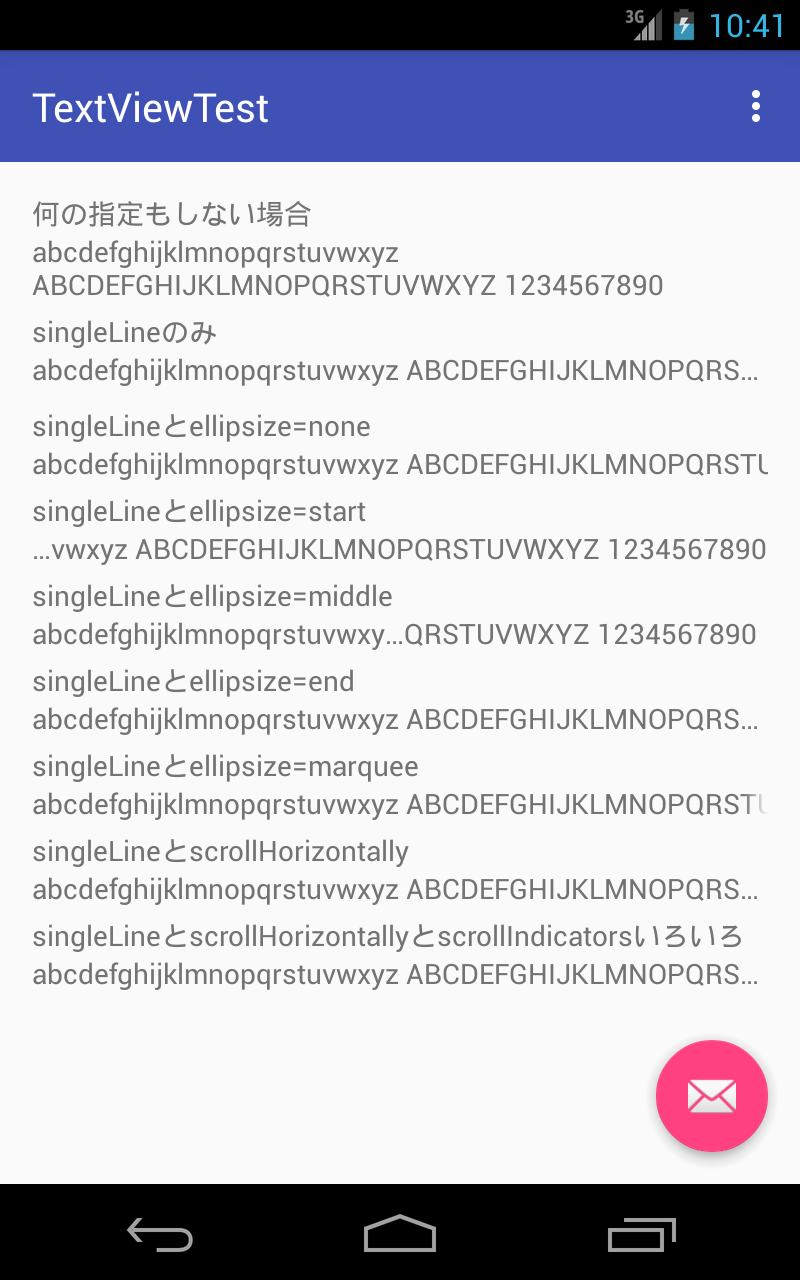Go back with the system back button

(x=160, y=1234)
